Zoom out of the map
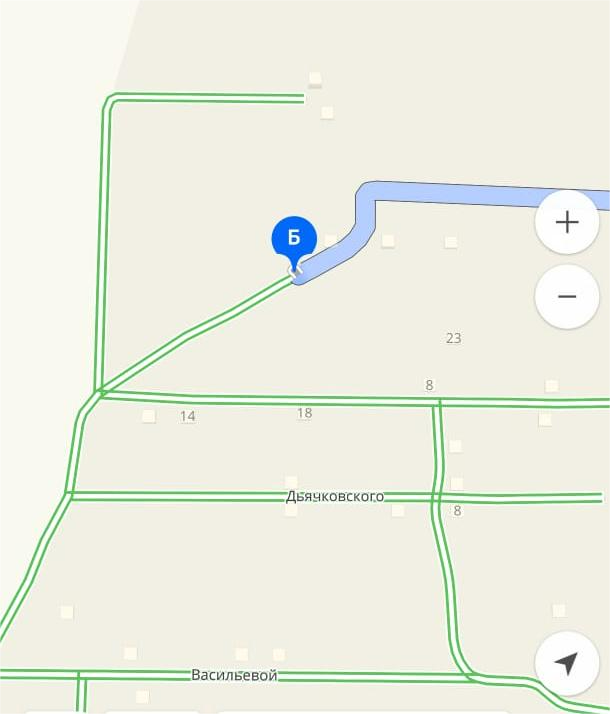610x714 pixels. [x=567, y=296]
